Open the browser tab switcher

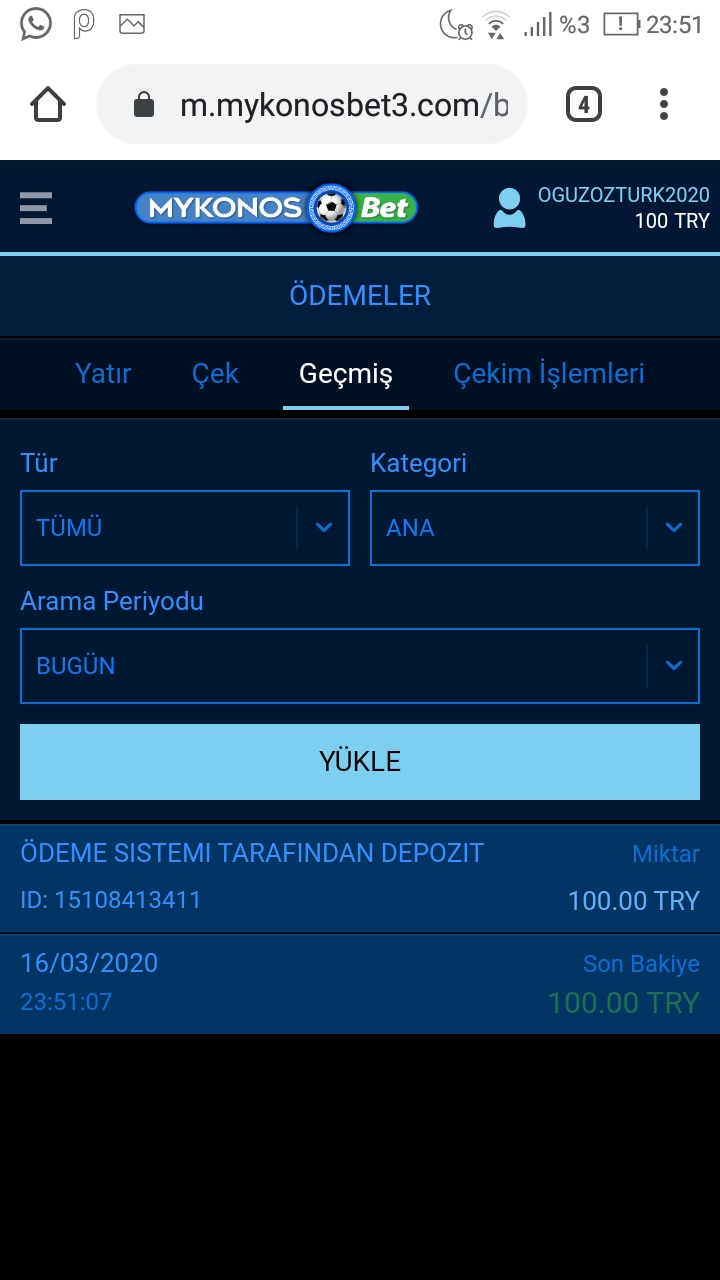(x=584, y=105)
